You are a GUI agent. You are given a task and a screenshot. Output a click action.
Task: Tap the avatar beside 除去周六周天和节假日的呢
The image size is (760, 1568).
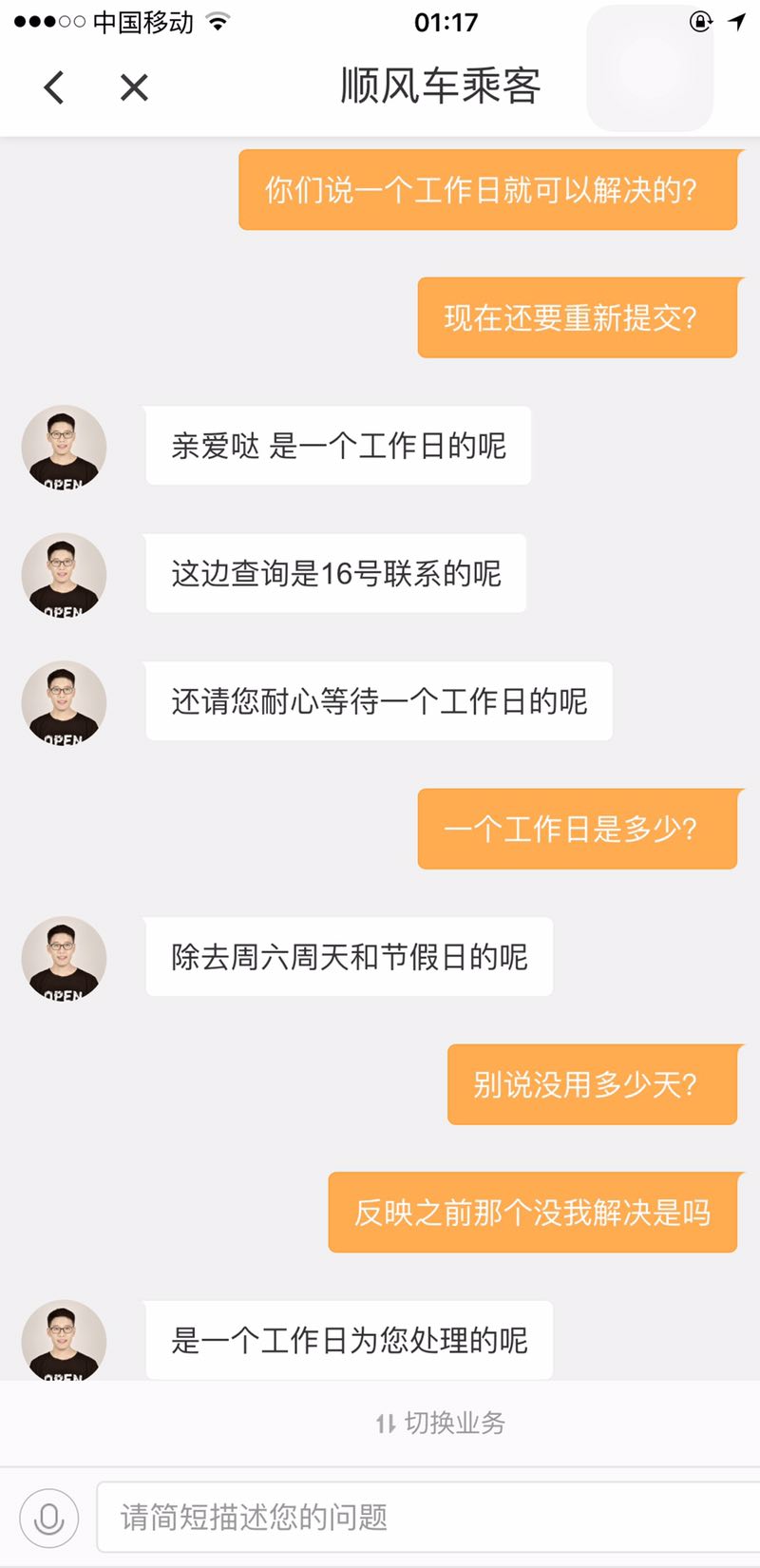[63, 960]
